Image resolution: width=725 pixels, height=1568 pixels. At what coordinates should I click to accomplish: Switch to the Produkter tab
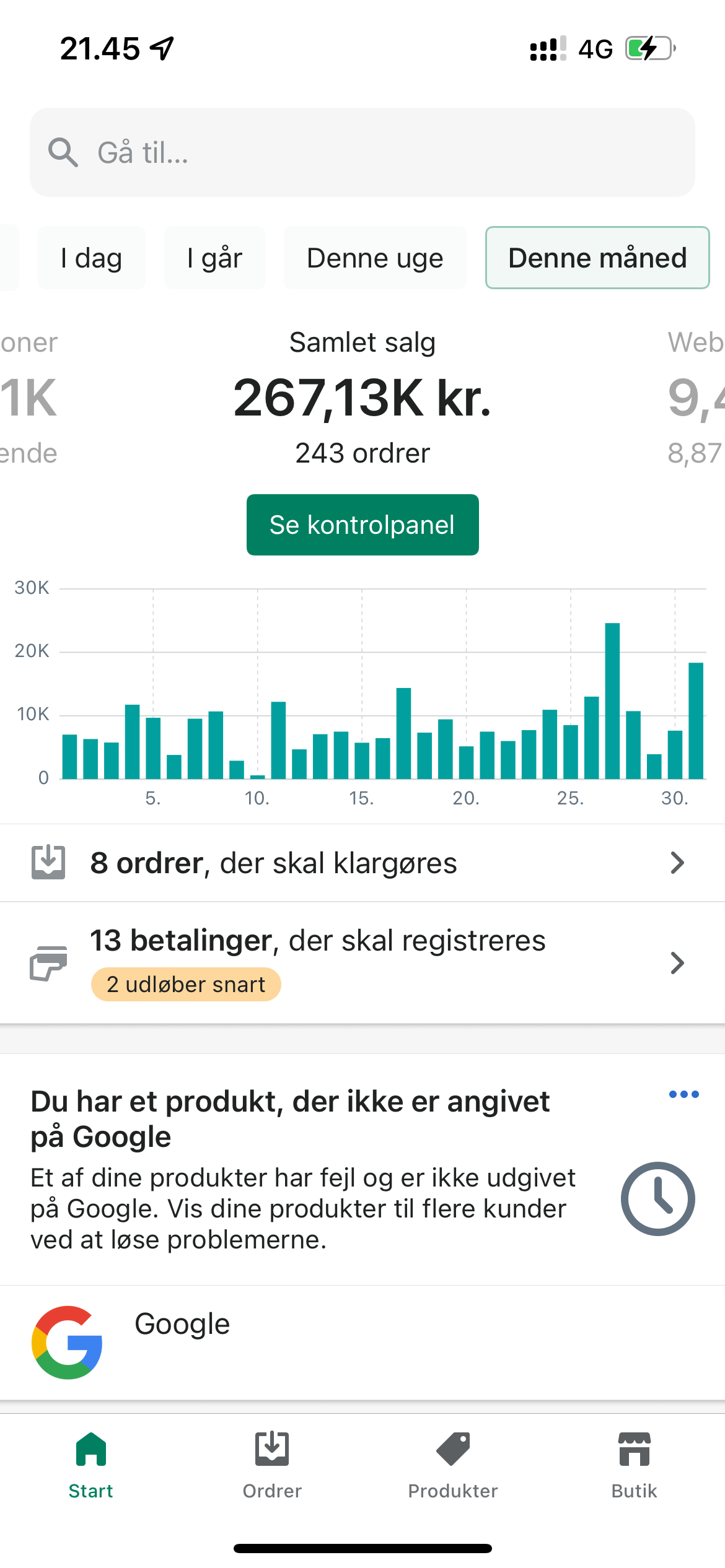(x=453, y=1465)
